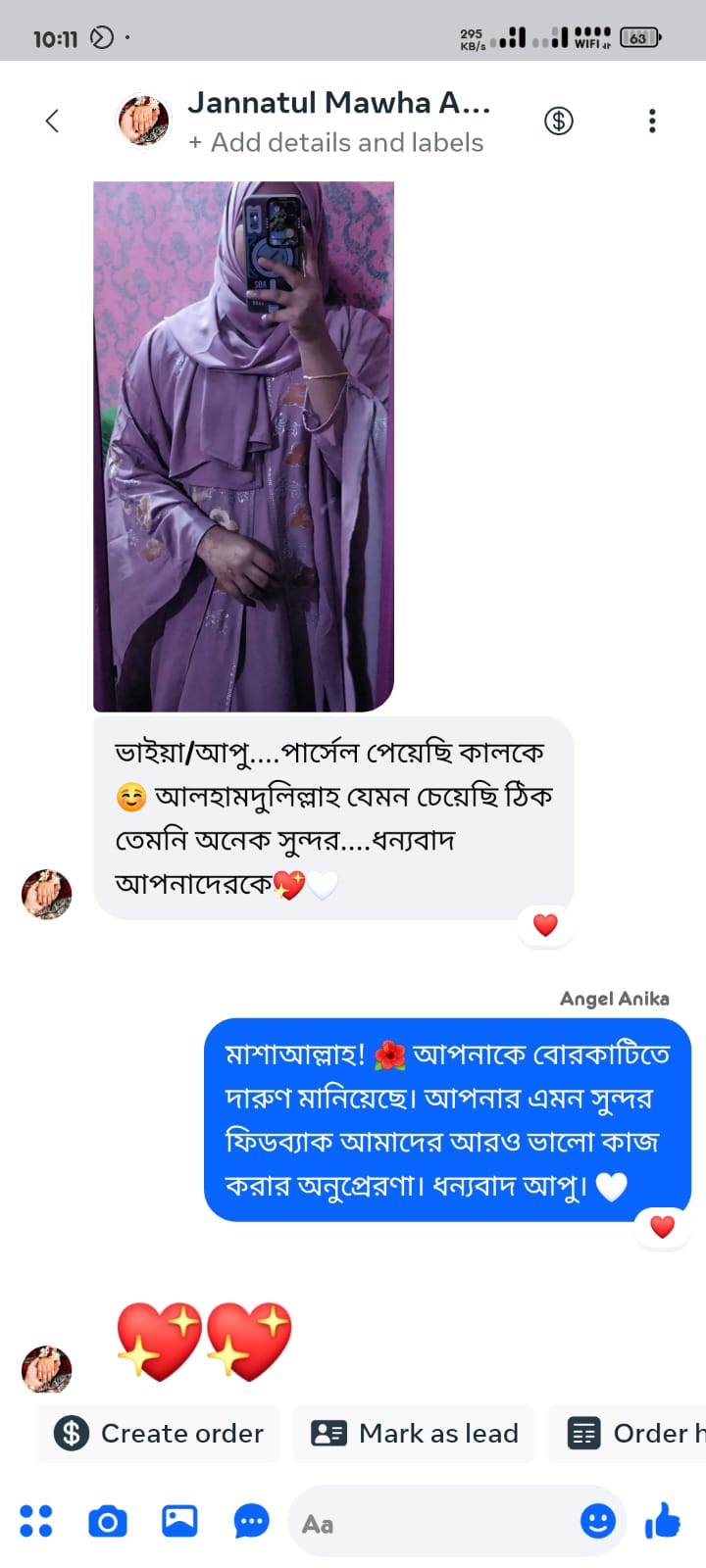Open the photo gallery picker
Viewport: 706px width, 1568px height.
pyautogui.click(x=179, y=1521)
